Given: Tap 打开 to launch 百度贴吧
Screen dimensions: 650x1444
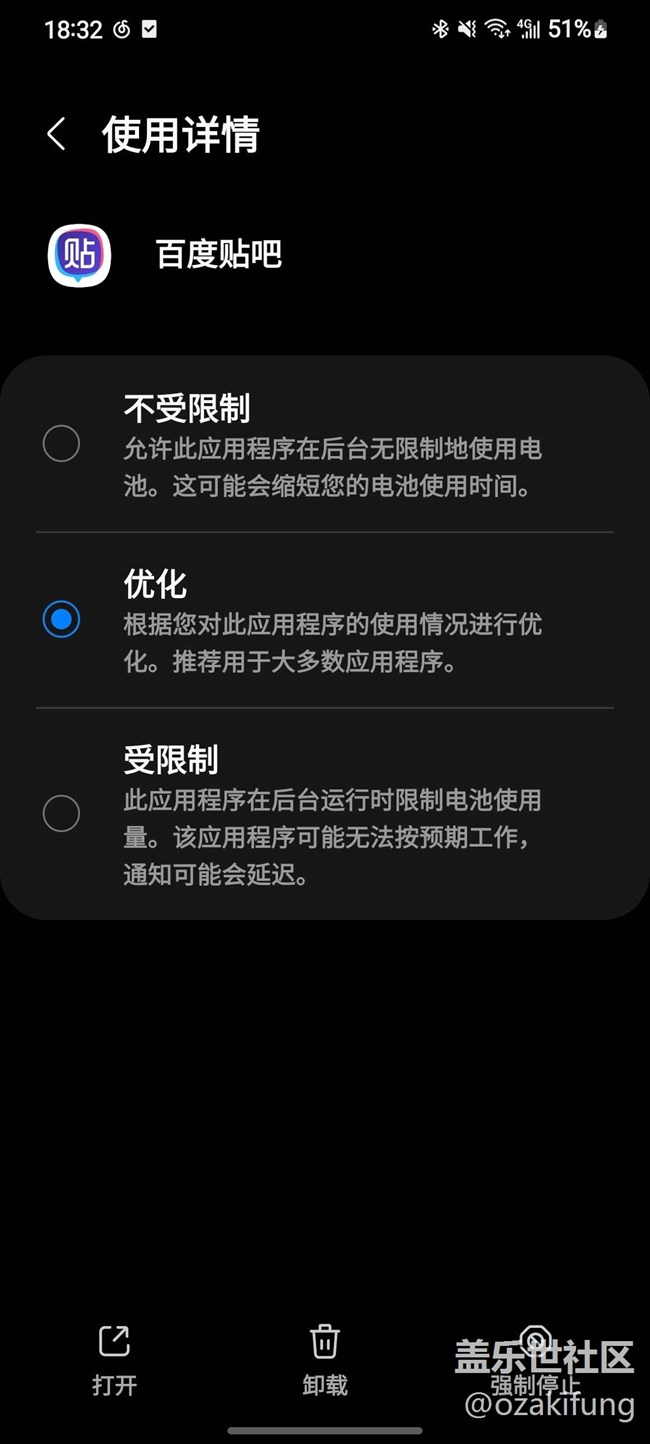Looking at the screenshot, I should click(x=114, y=1358).
